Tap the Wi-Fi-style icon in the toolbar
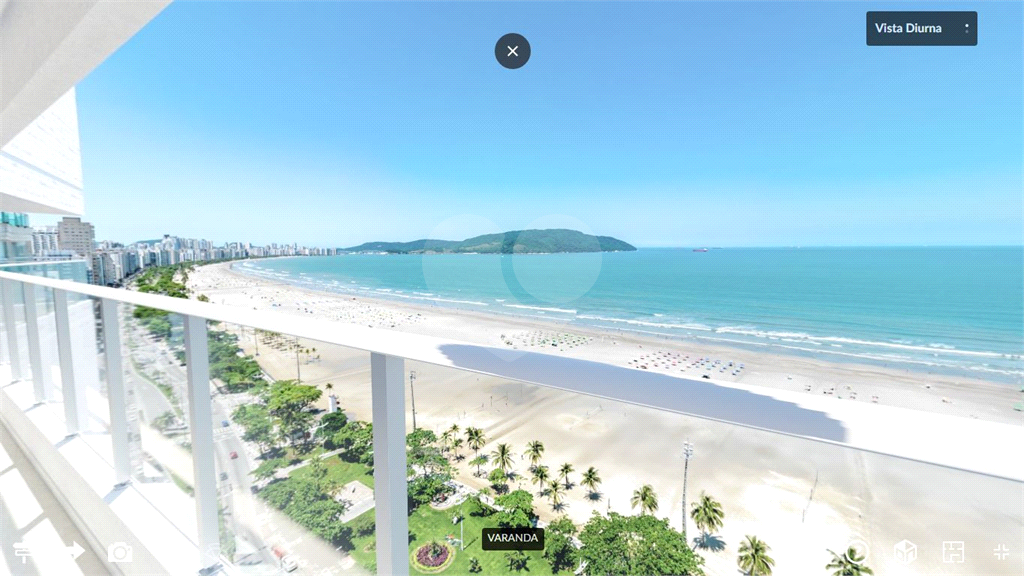1024x576 pixels. point(212,550)
